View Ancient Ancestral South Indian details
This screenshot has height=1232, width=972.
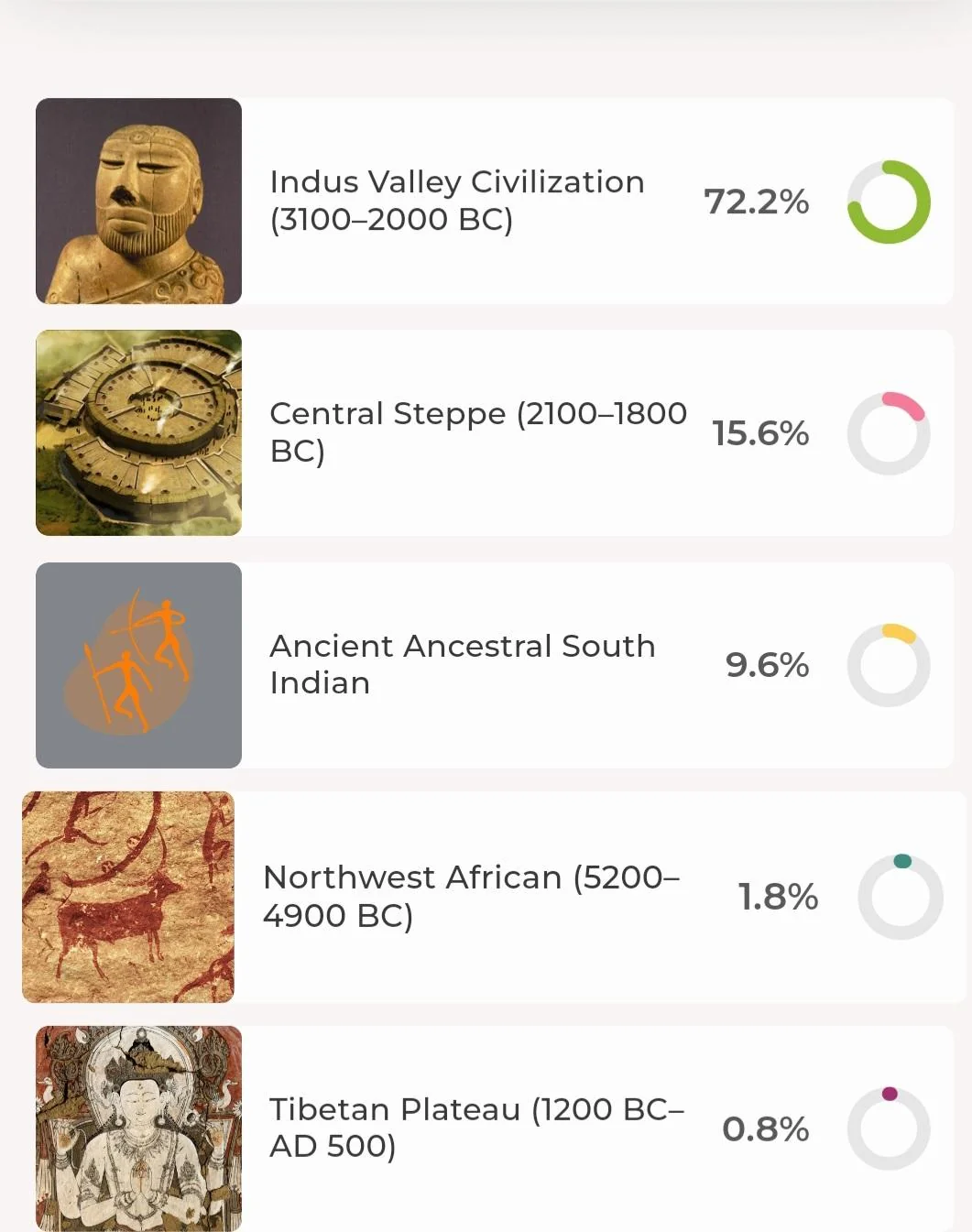click(495, 665)
